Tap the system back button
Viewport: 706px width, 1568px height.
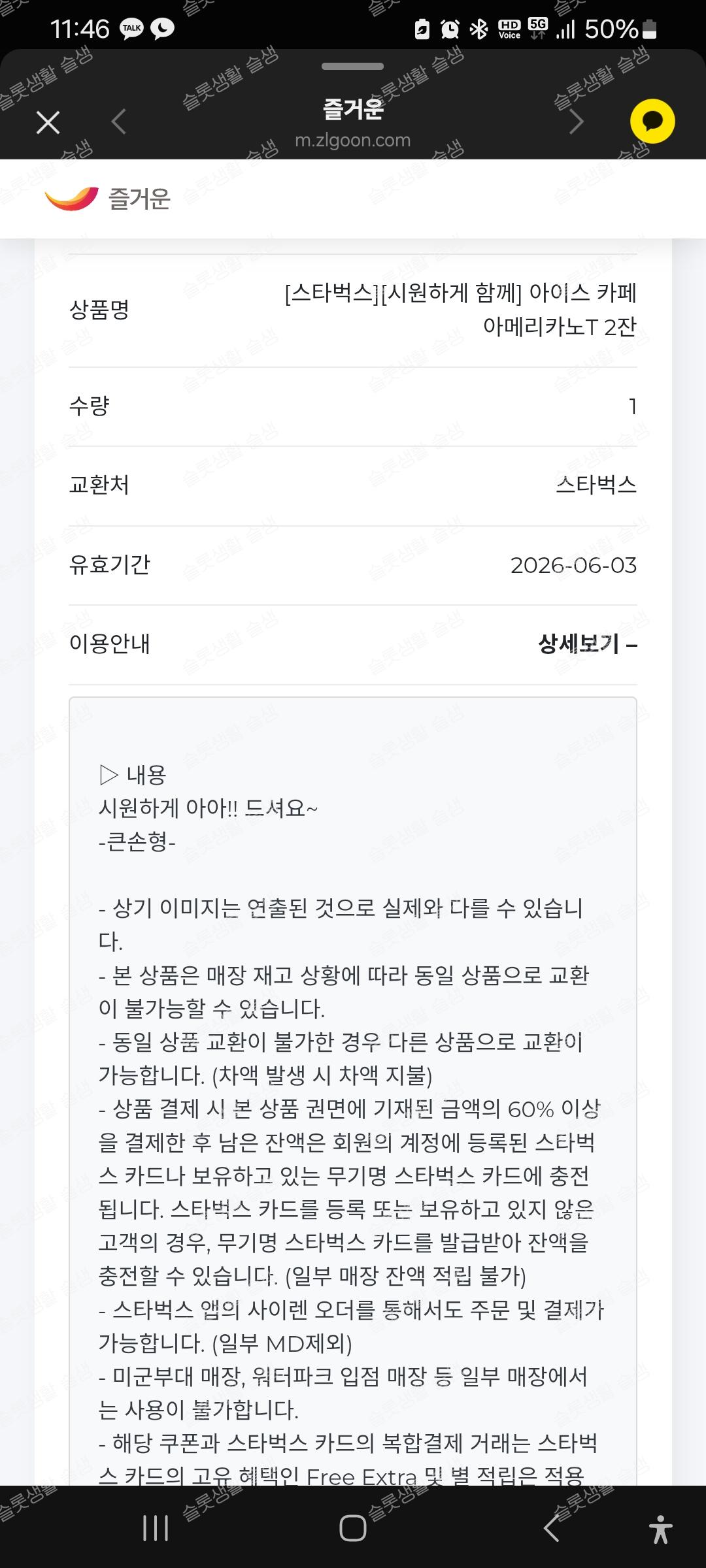point(551,1528)
